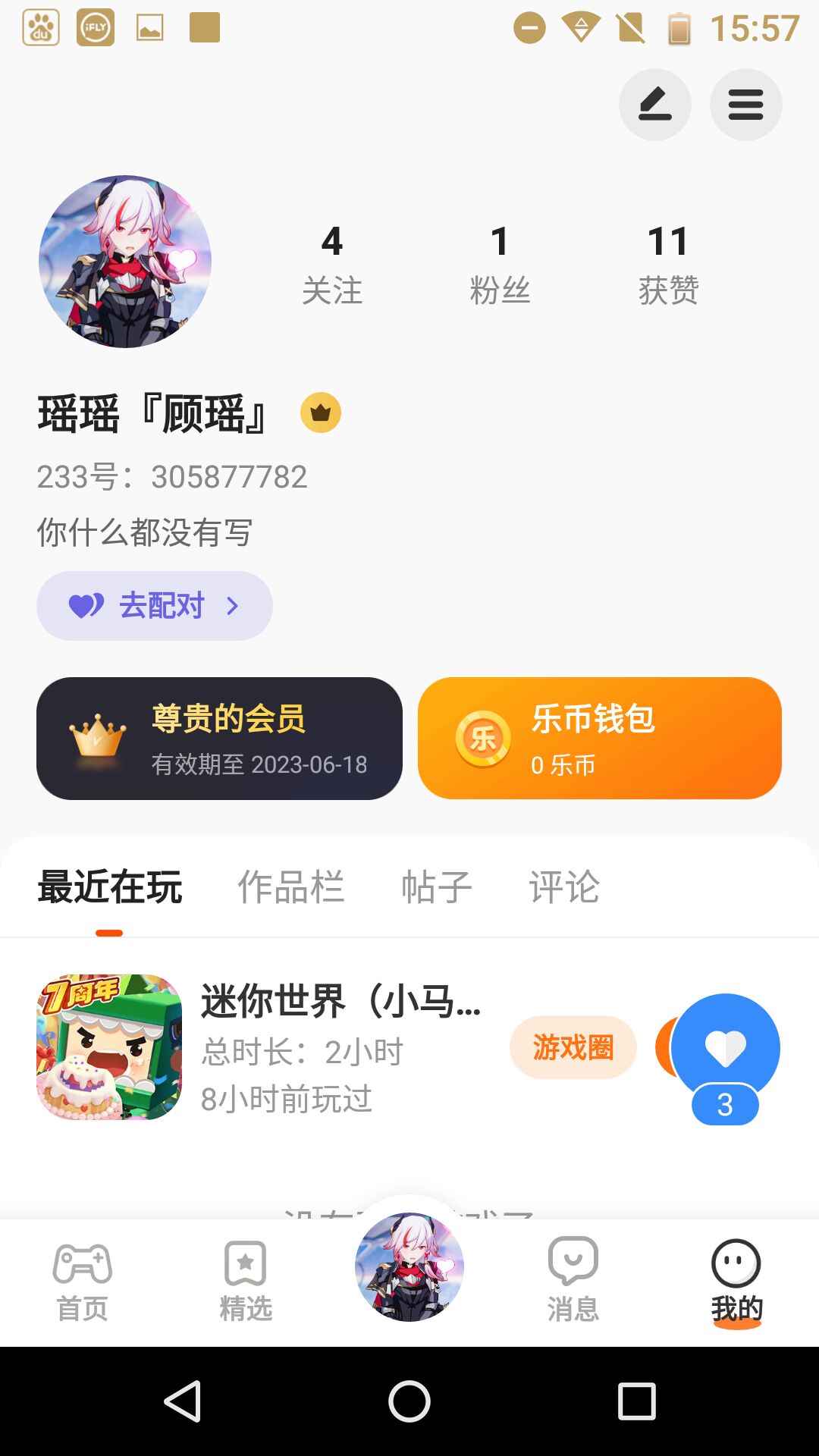Switch to the 评论 tab
Screen dimensions: 819x1456
[564, 886]
